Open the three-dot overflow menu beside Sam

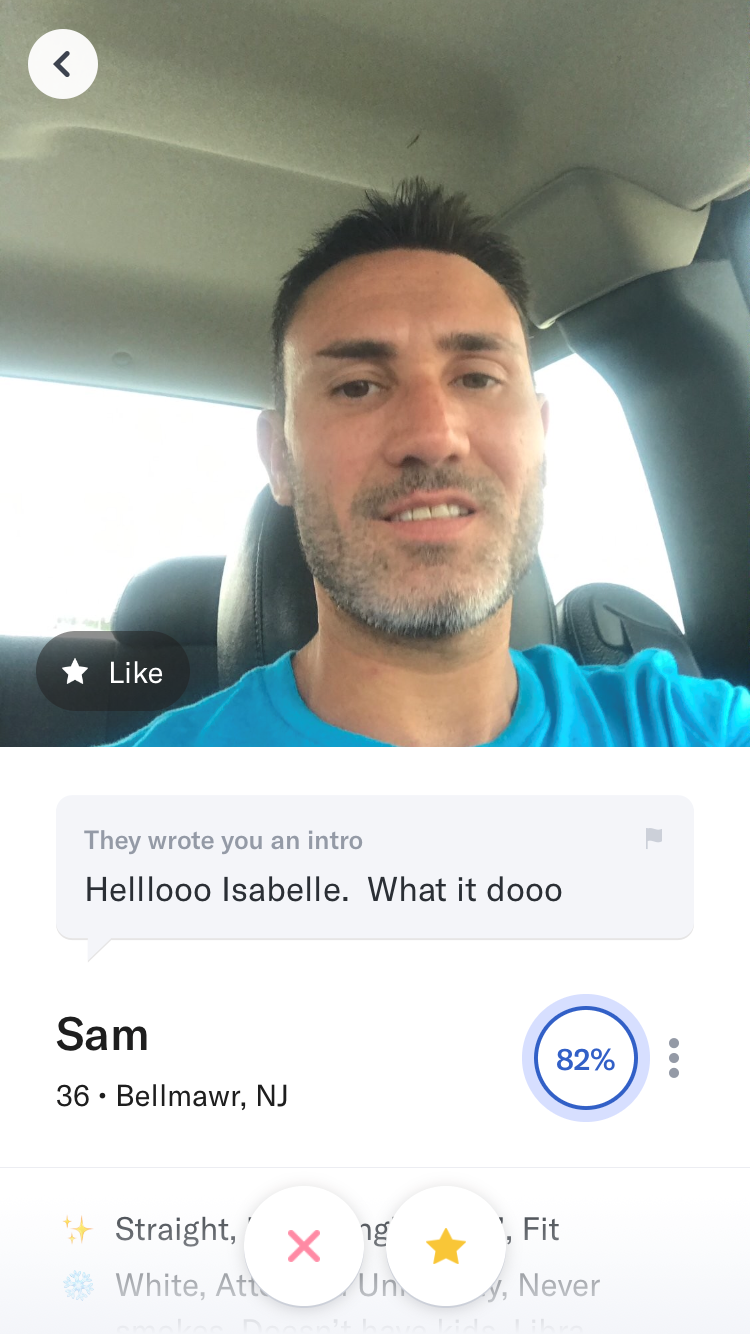[674, 1058]
